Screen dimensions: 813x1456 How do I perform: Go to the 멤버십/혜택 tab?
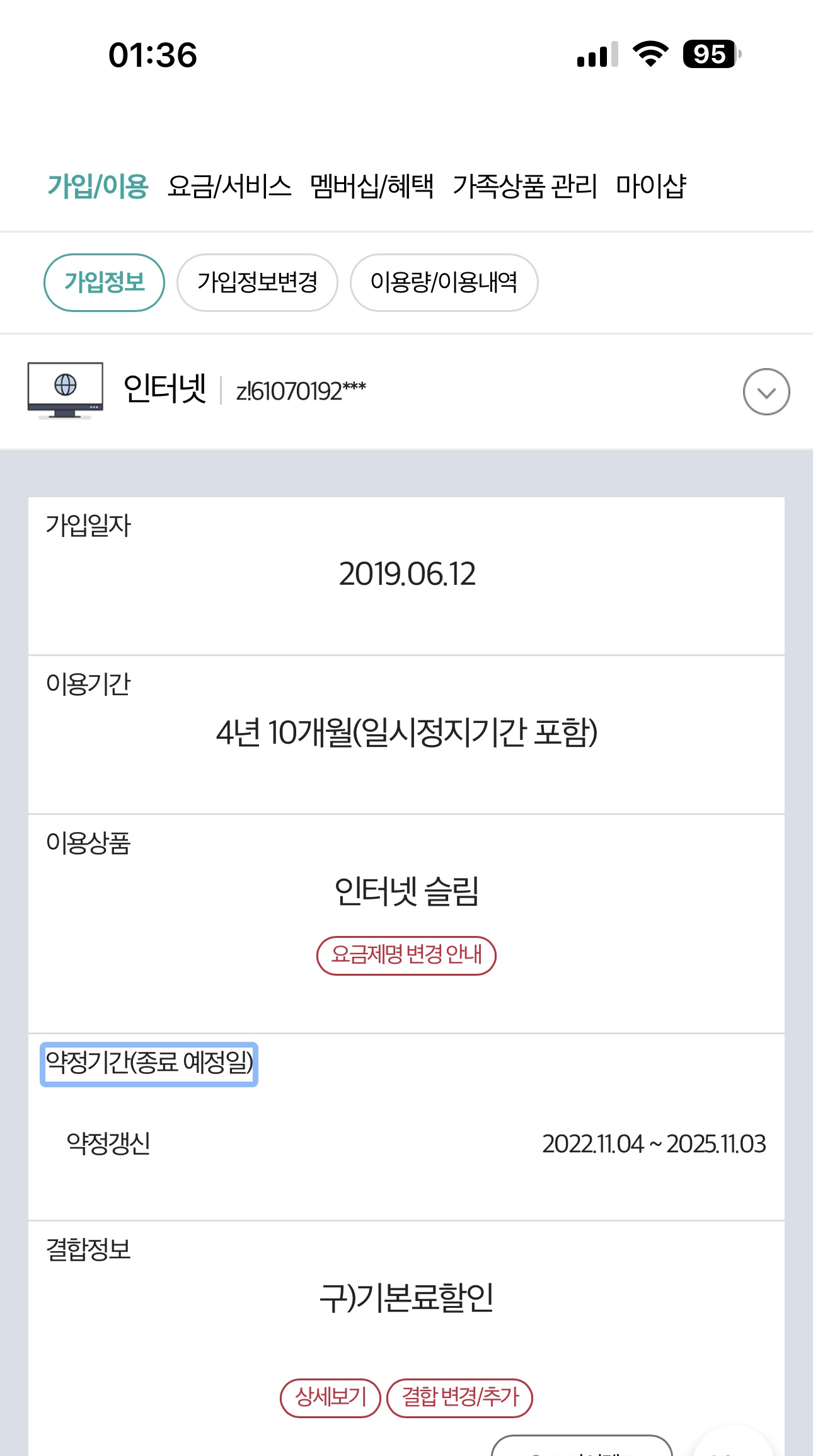372,186
